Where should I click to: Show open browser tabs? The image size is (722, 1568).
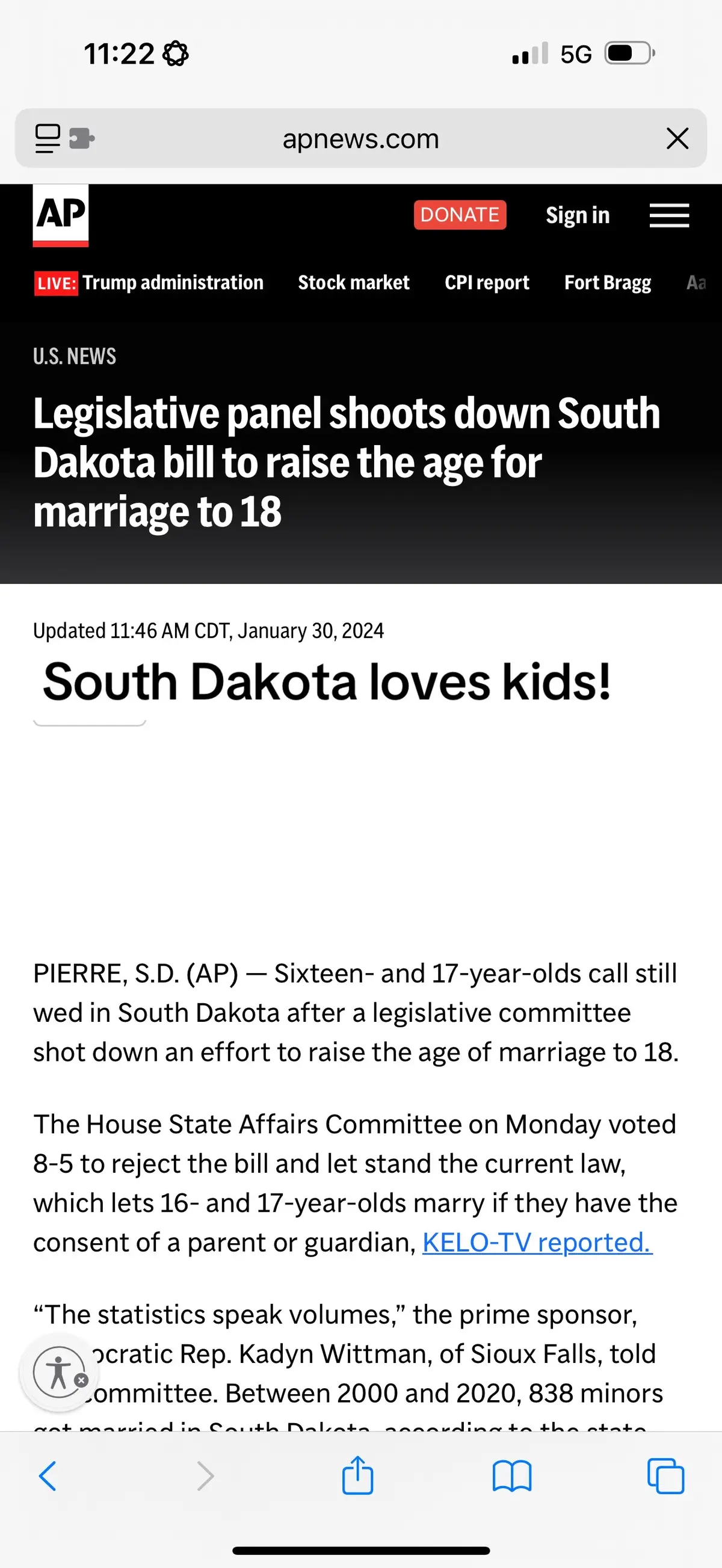point(666,1475)
